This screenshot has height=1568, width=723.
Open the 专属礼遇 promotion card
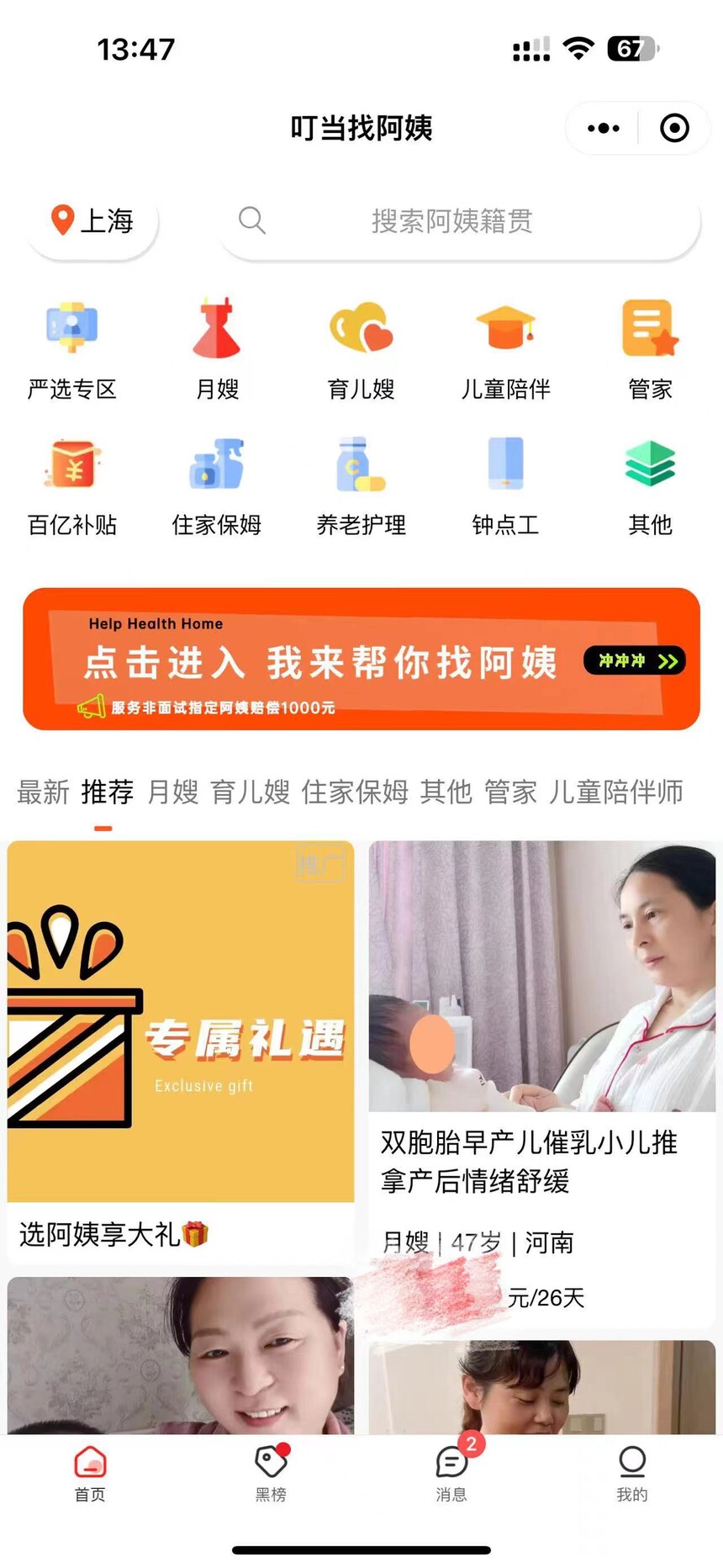tap(181, 1052)
